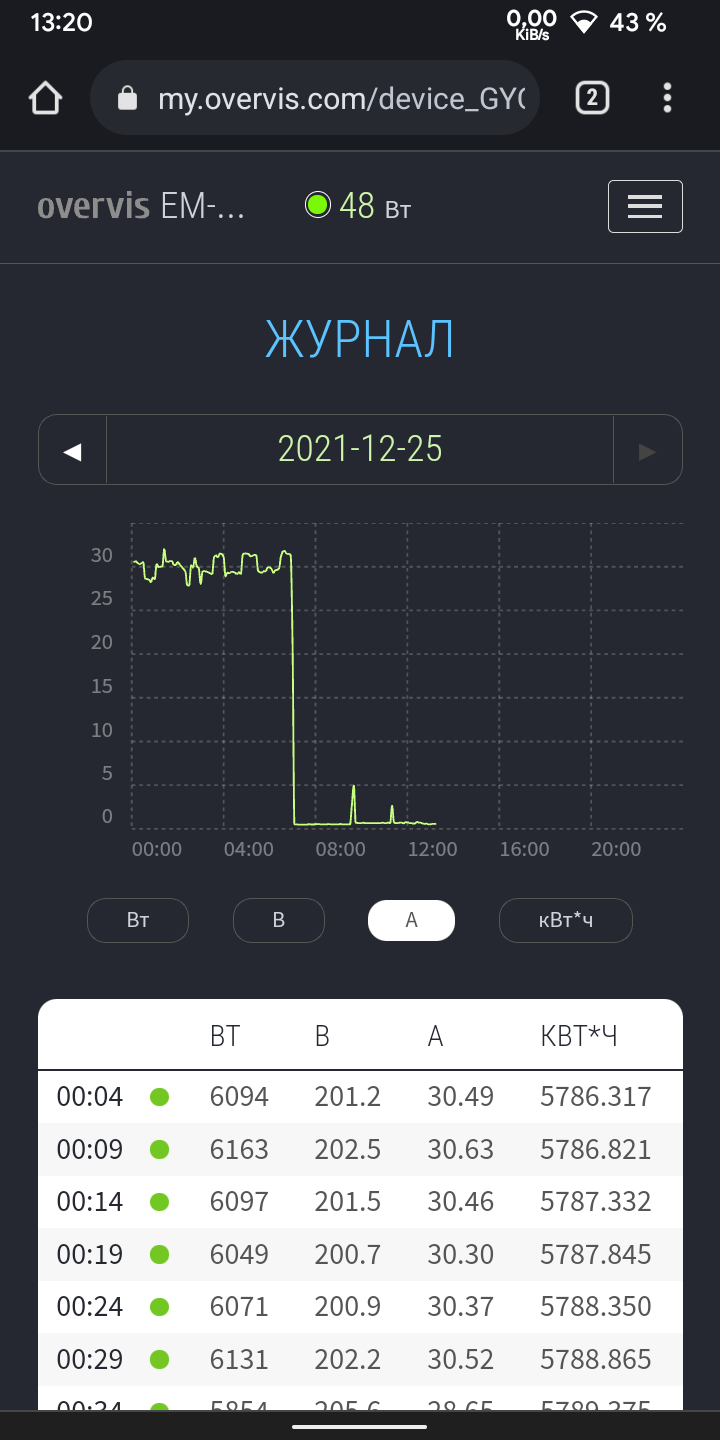The height and width of the screenshot is (1440, 720).
Task: Switch chart to В (volts)
Action: tap(279, 920)
